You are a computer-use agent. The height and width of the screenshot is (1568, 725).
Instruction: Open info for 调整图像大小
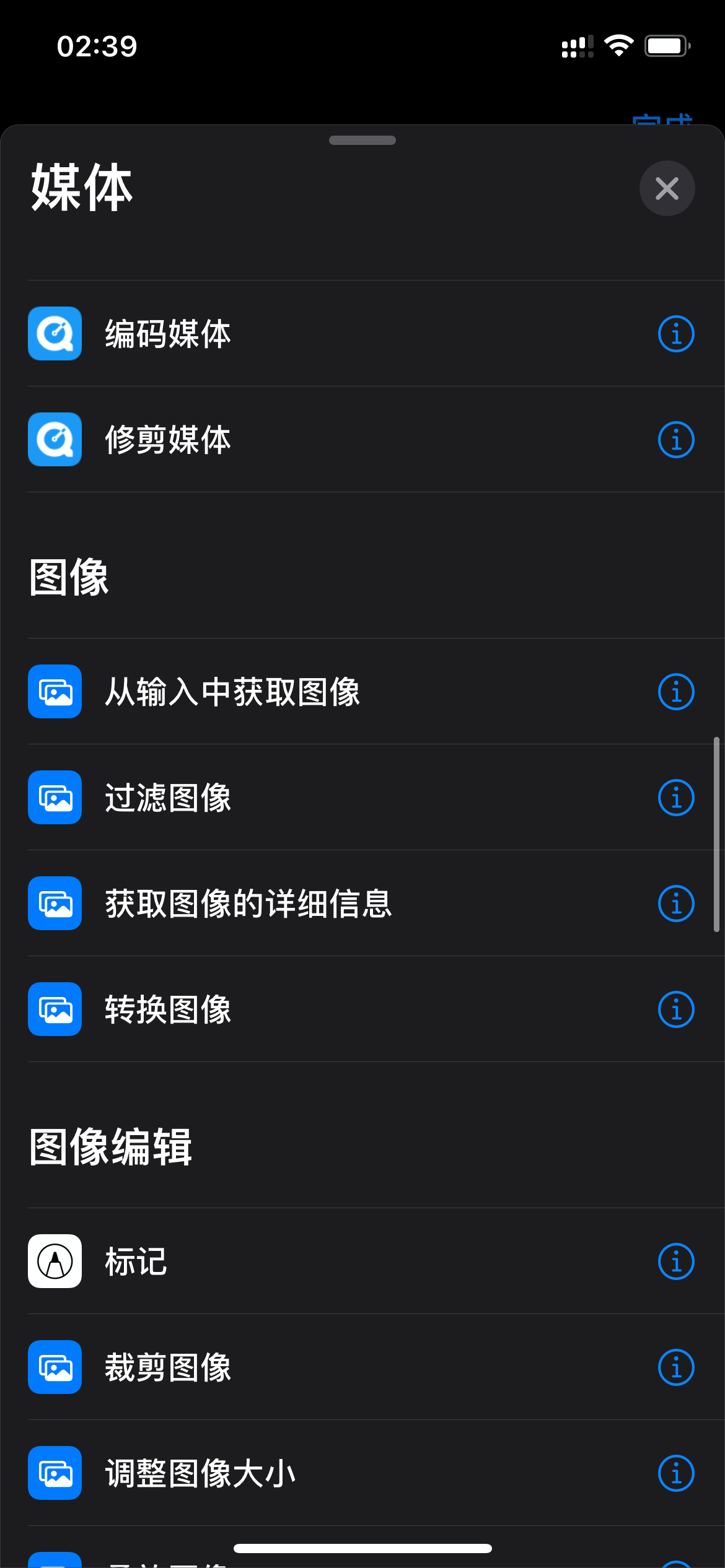click(676, 1473)
